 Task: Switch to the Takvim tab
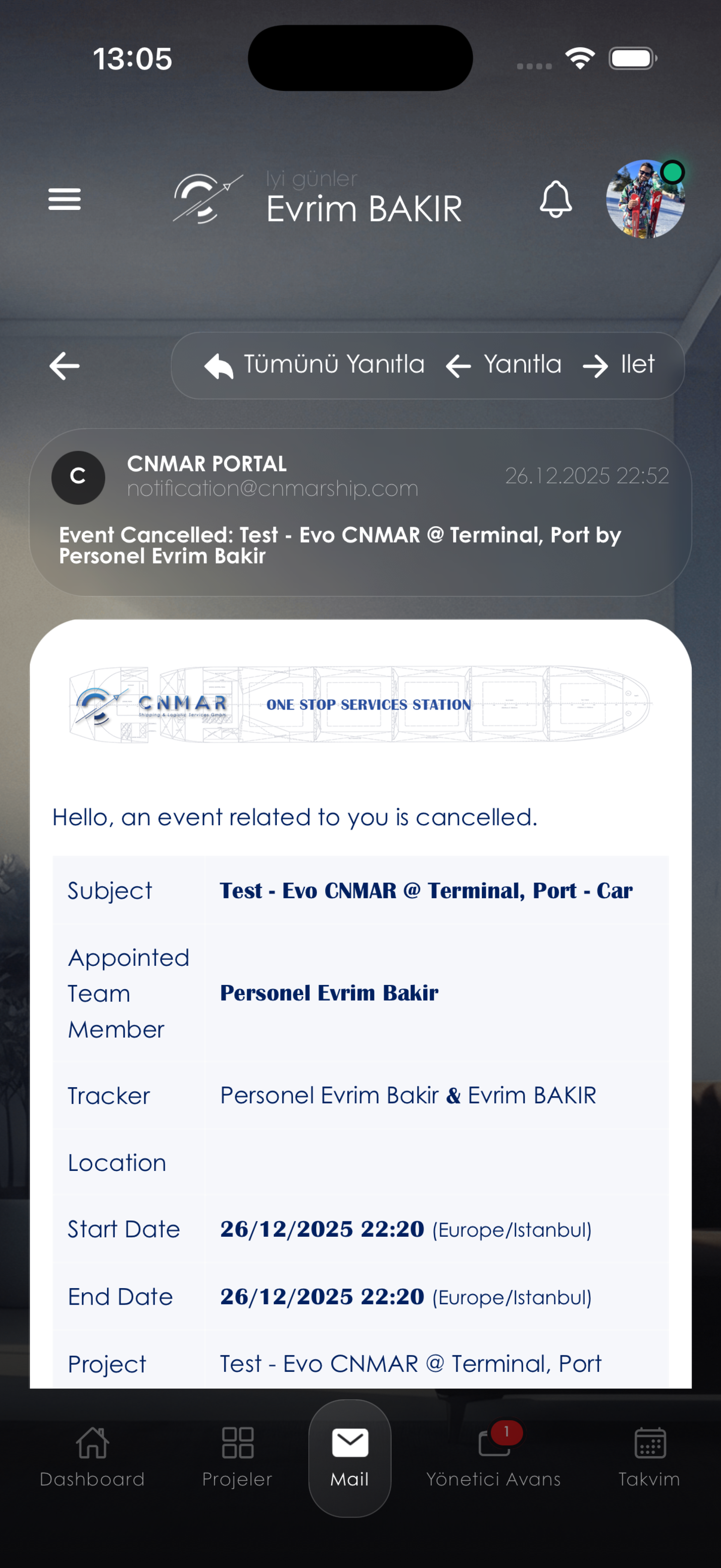tap(649, 1457)
